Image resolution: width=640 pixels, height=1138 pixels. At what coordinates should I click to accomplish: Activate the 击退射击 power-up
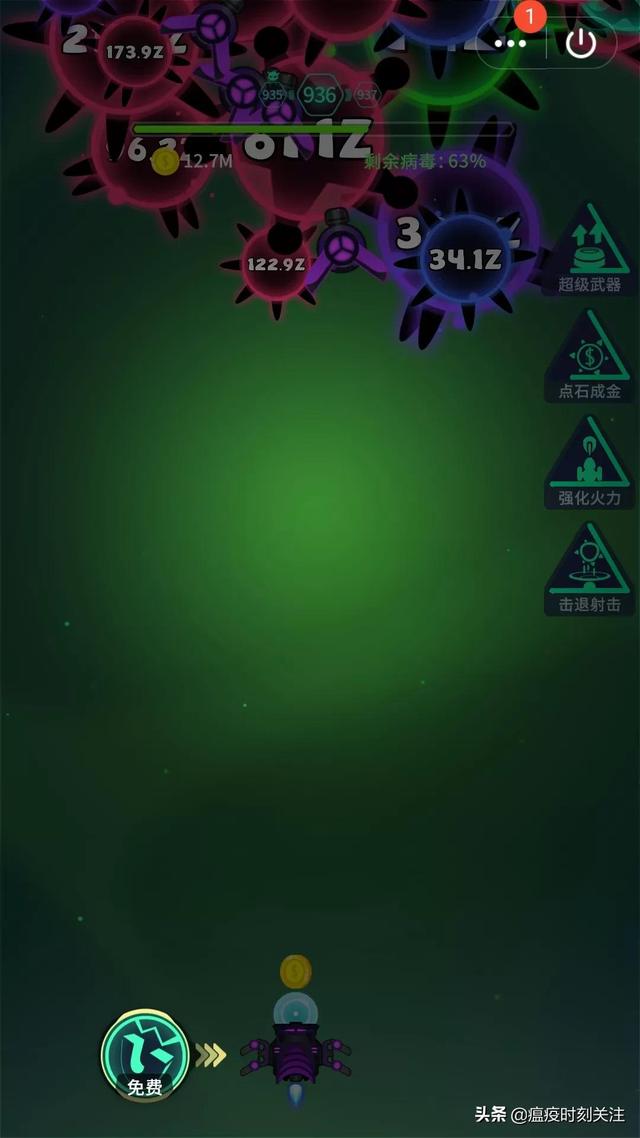click(590, 571)
